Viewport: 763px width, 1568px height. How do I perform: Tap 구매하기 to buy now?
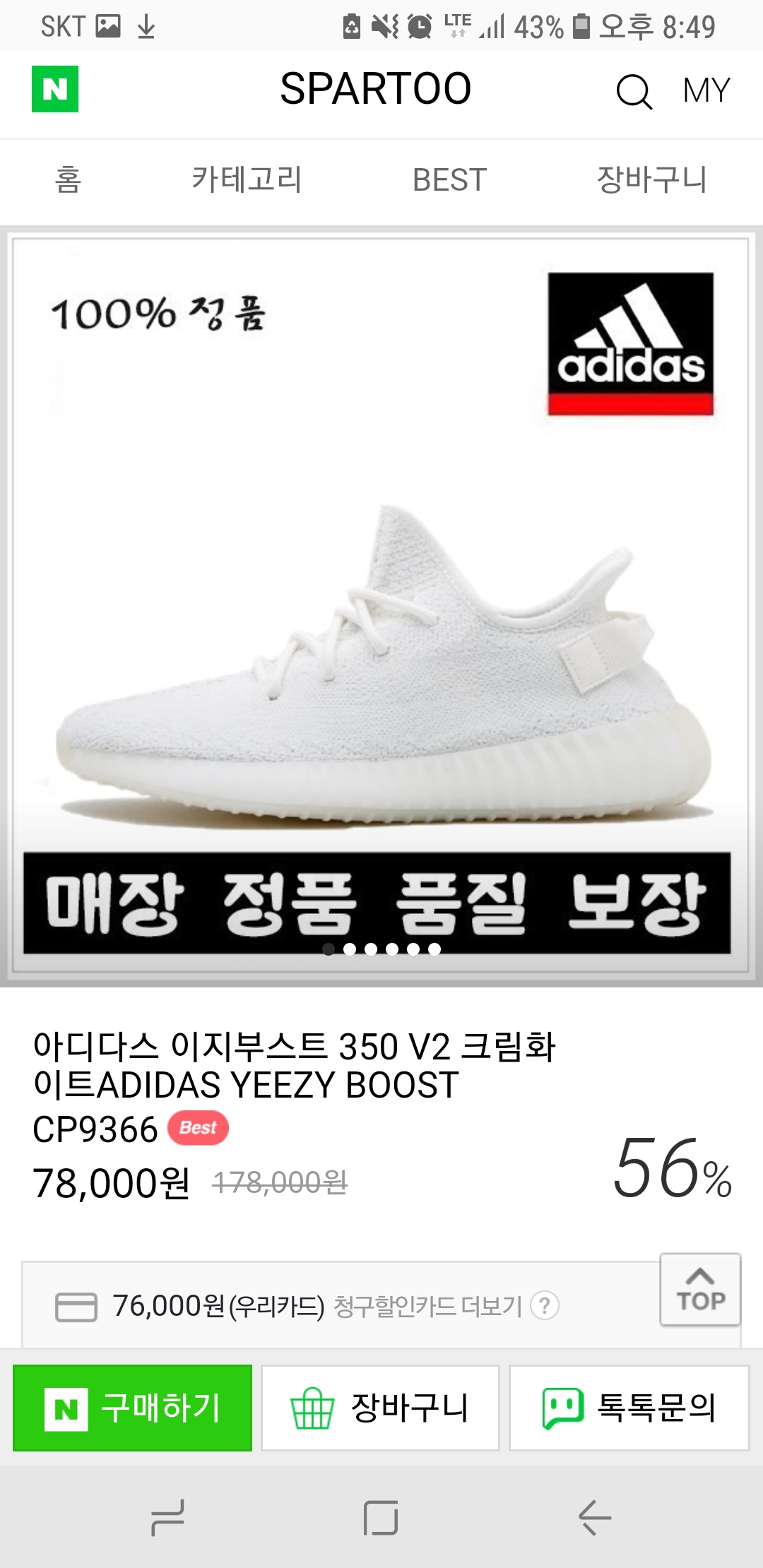click(x=133, y=1408)
